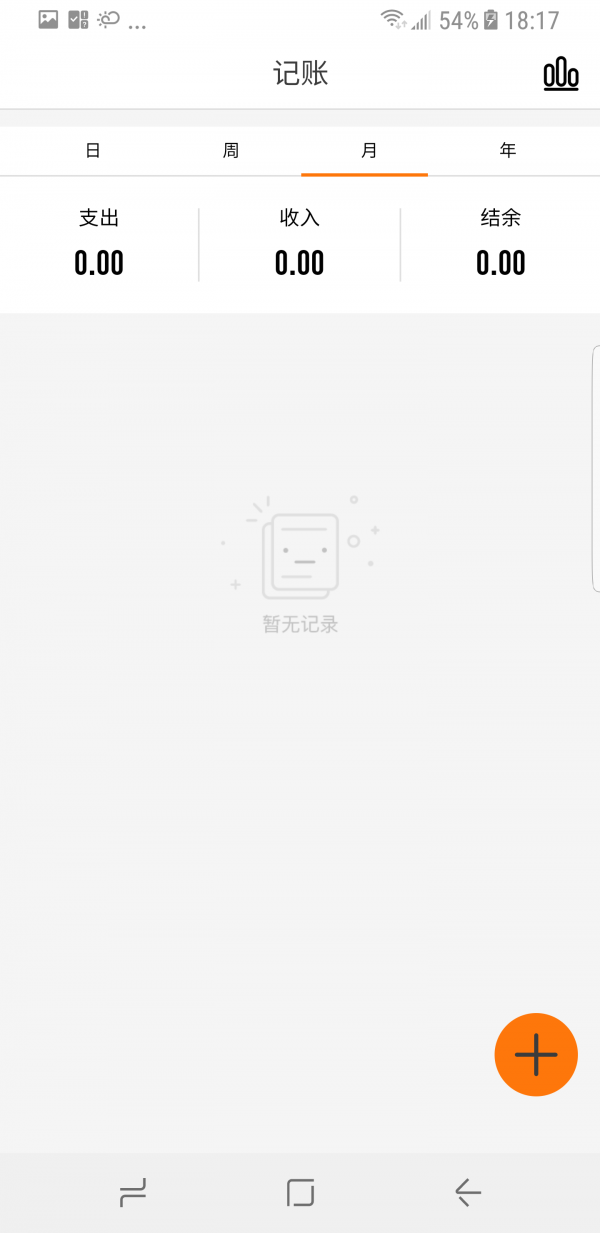Open the recent apps view
The width and height of the screenshot is (600, 1233).
[x=133, y=1192]
